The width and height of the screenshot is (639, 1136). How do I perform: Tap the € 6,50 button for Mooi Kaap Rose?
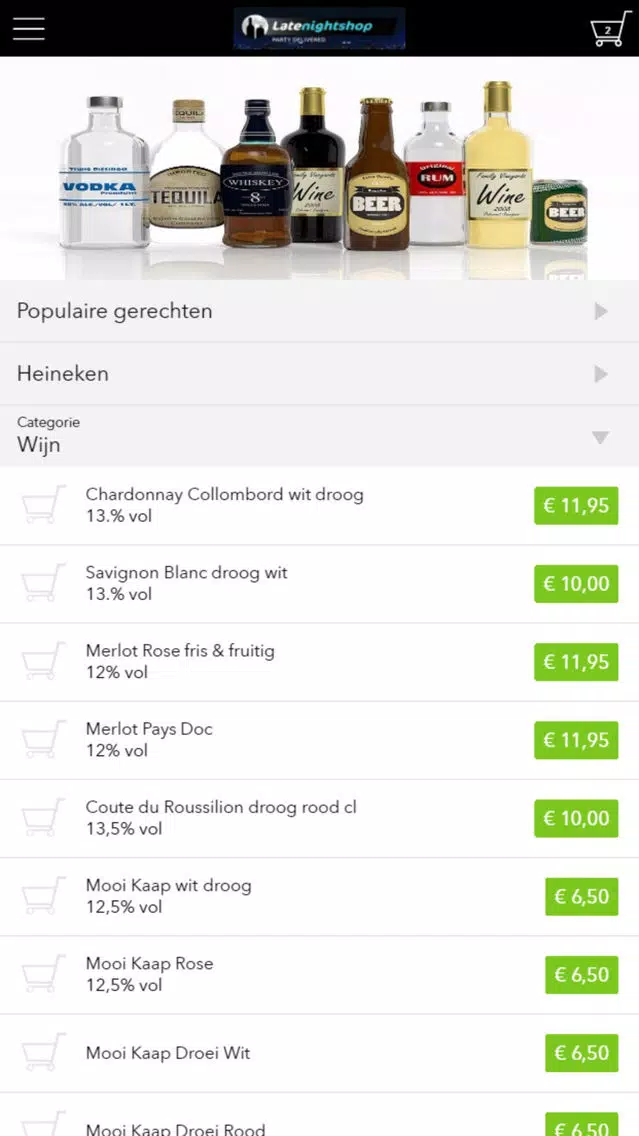pyautogui.click(x=582, y=975)
